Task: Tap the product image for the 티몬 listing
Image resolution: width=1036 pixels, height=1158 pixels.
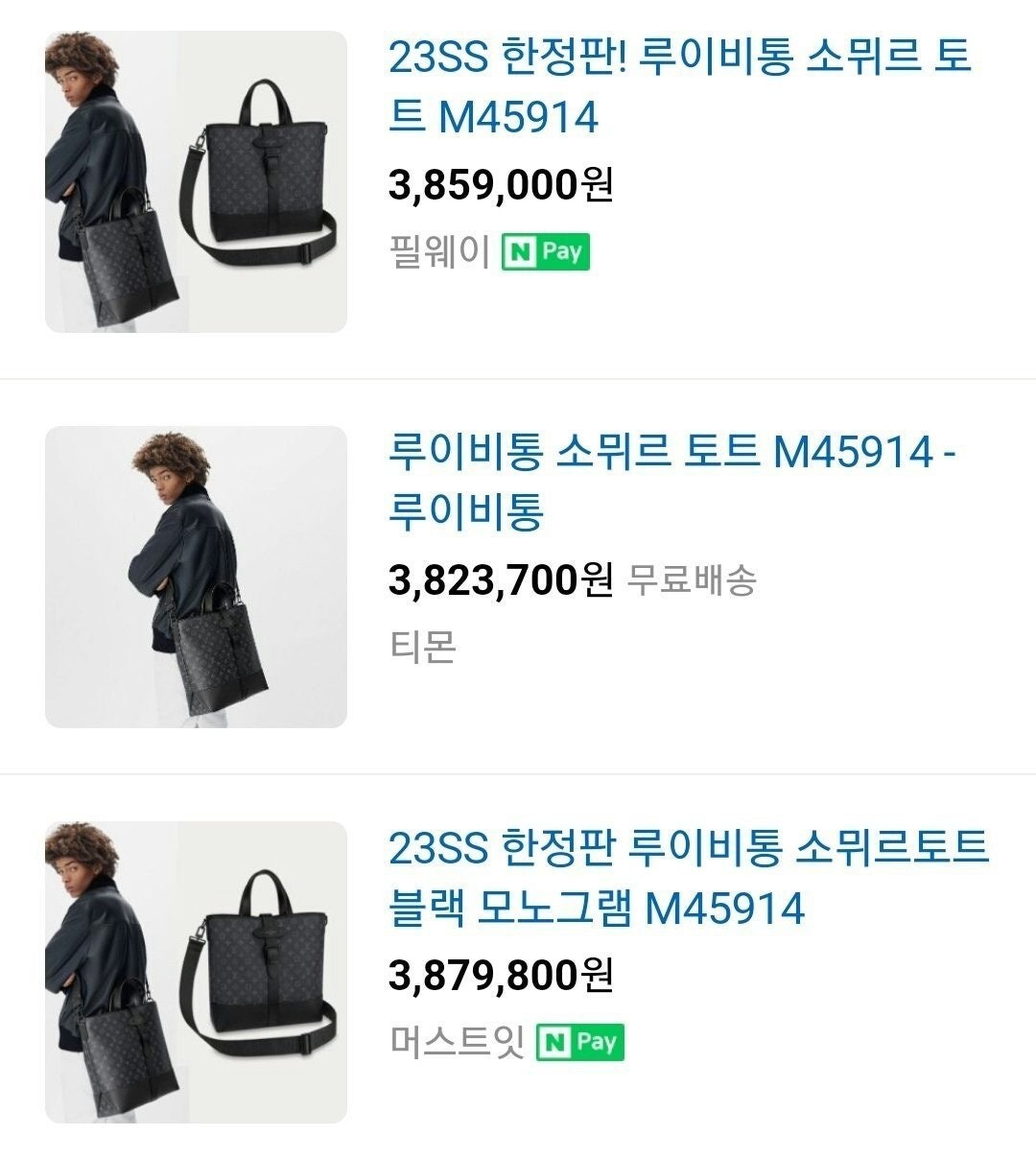Action: [196, 577]
